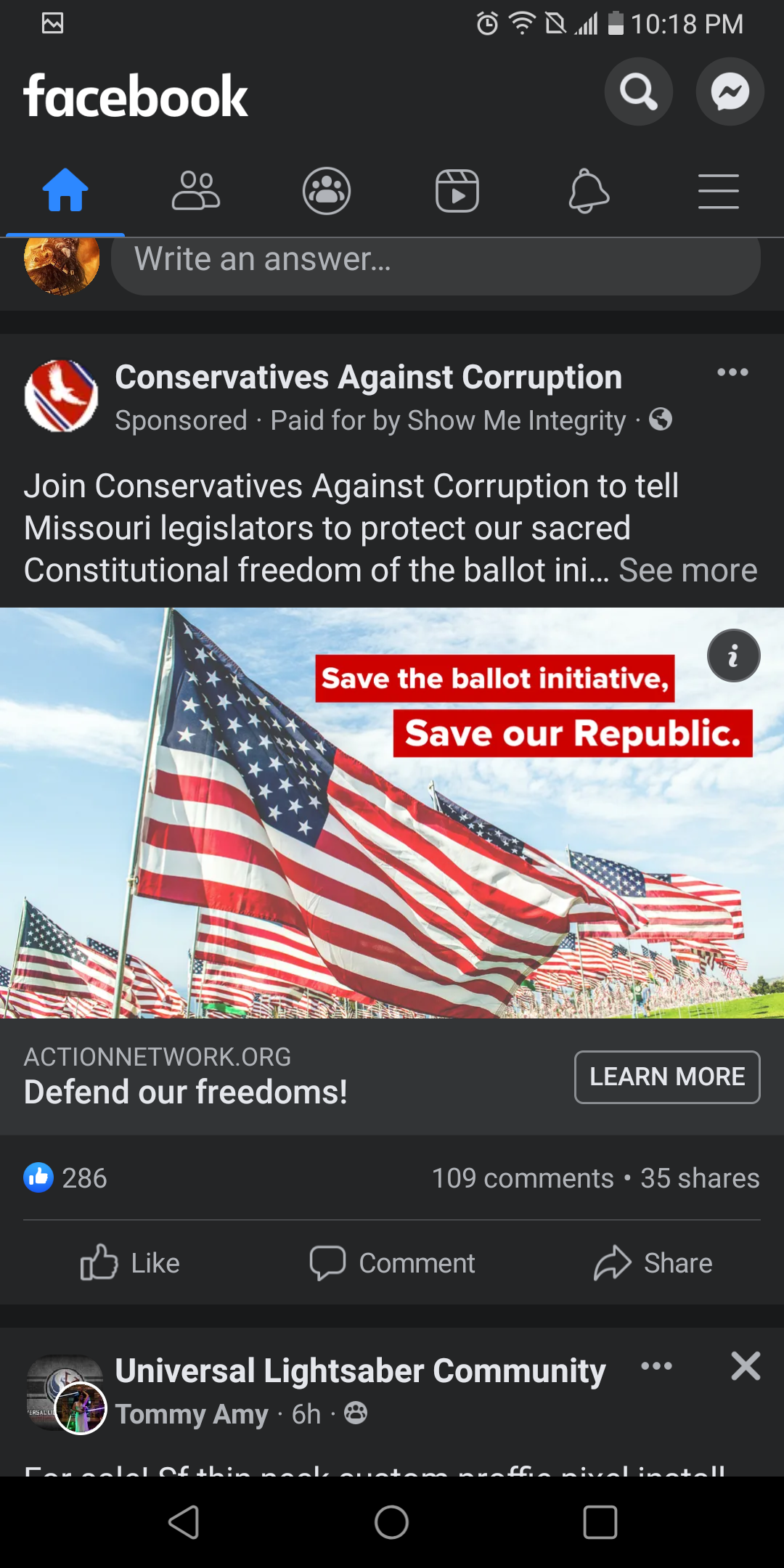Switch to the Friends tab

point(195,191)
